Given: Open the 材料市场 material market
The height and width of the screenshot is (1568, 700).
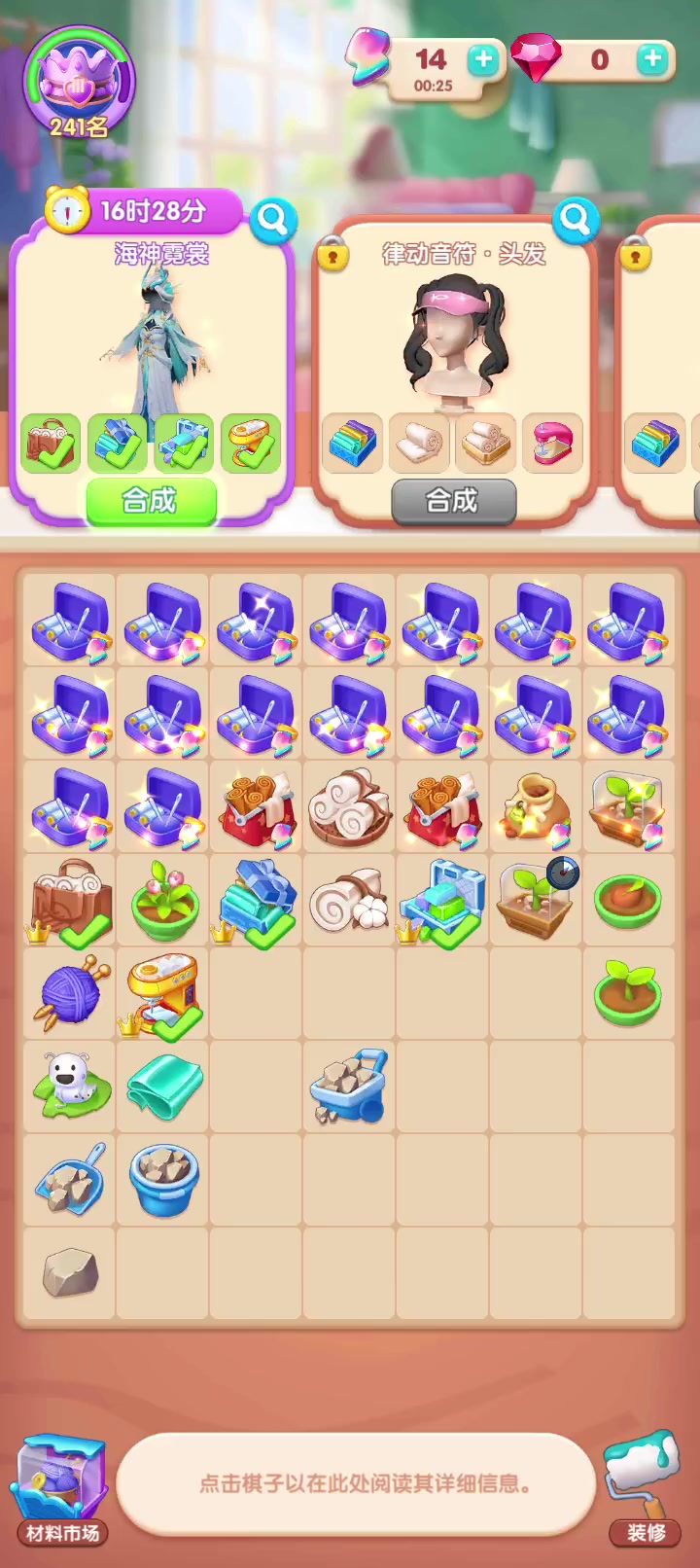Looking at the screenshot, I should 62,1490.
